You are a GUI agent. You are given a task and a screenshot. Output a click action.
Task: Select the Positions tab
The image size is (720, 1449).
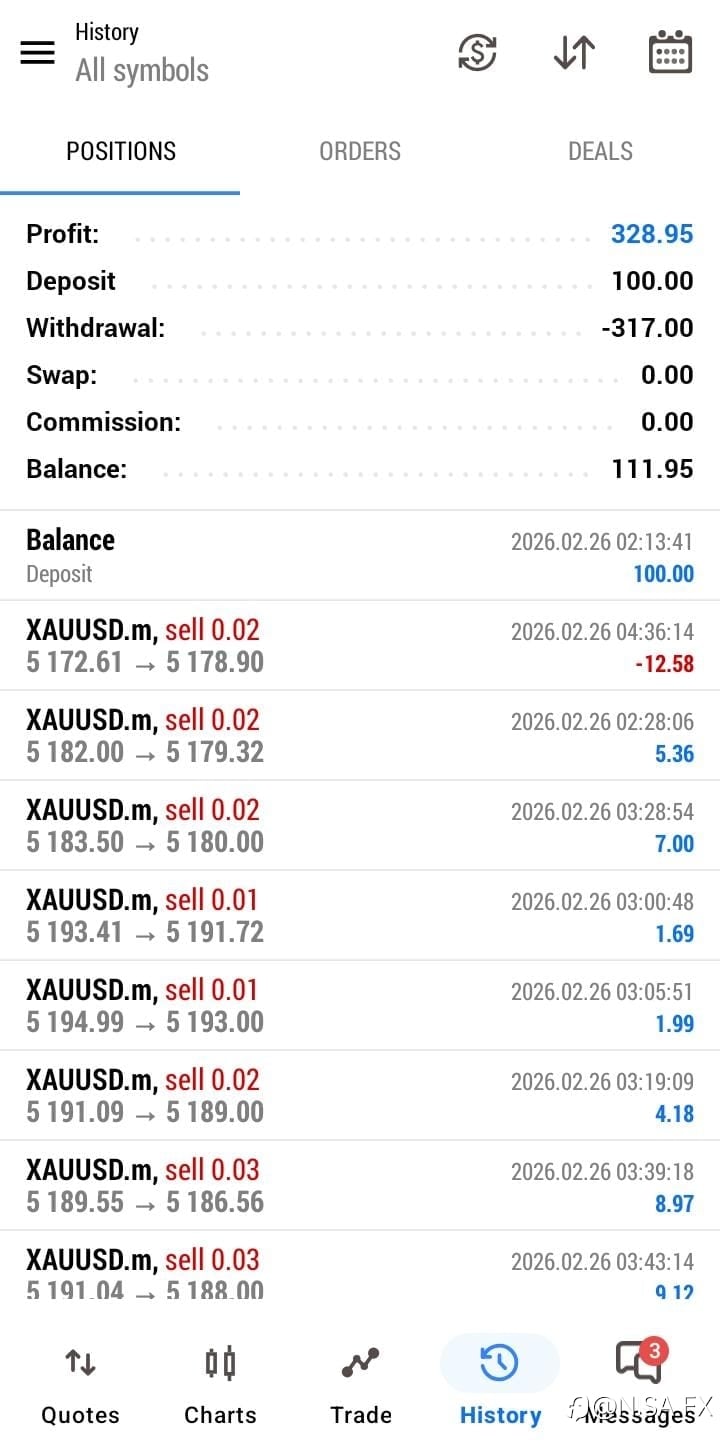121,151
